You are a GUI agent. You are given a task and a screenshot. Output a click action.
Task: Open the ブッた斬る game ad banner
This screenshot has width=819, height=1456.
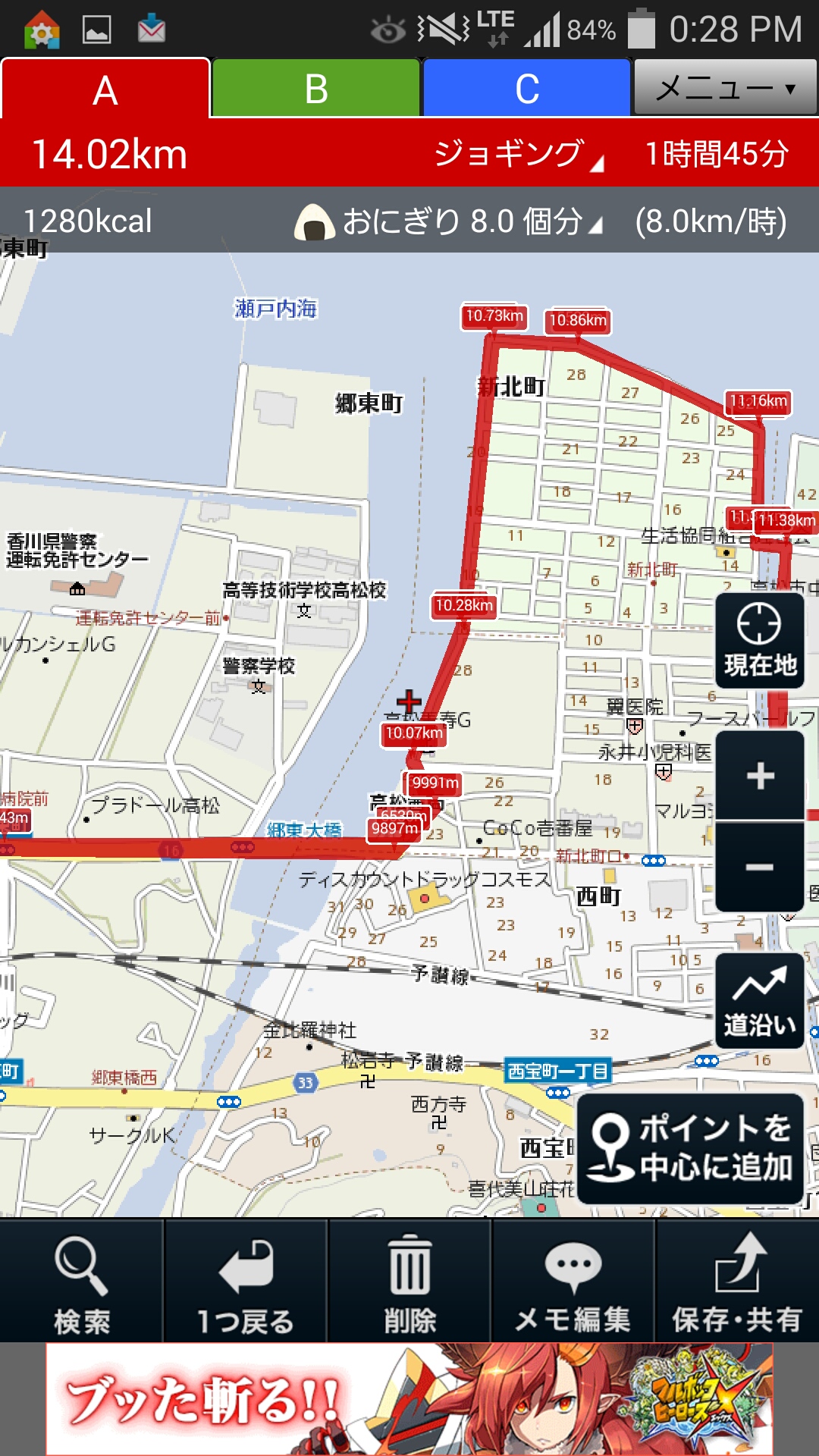(409, 1399)
